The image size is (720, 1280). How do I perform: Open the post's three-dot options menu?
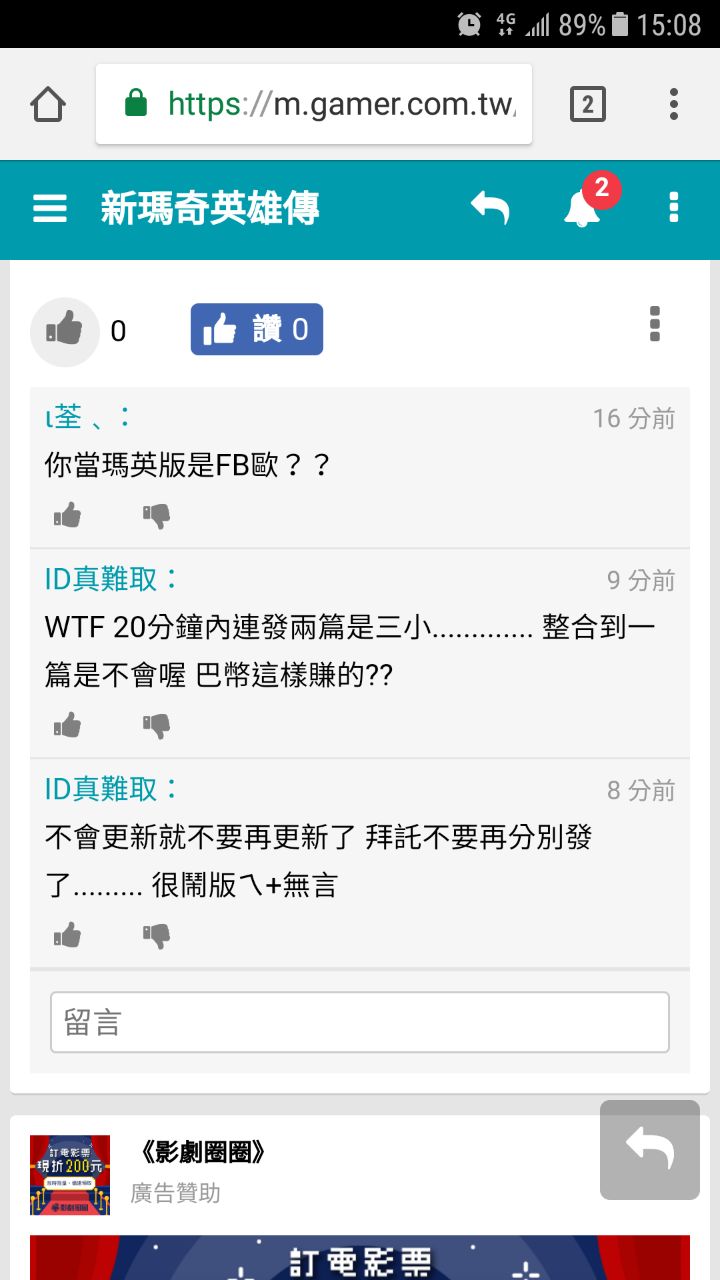(655, 324)
